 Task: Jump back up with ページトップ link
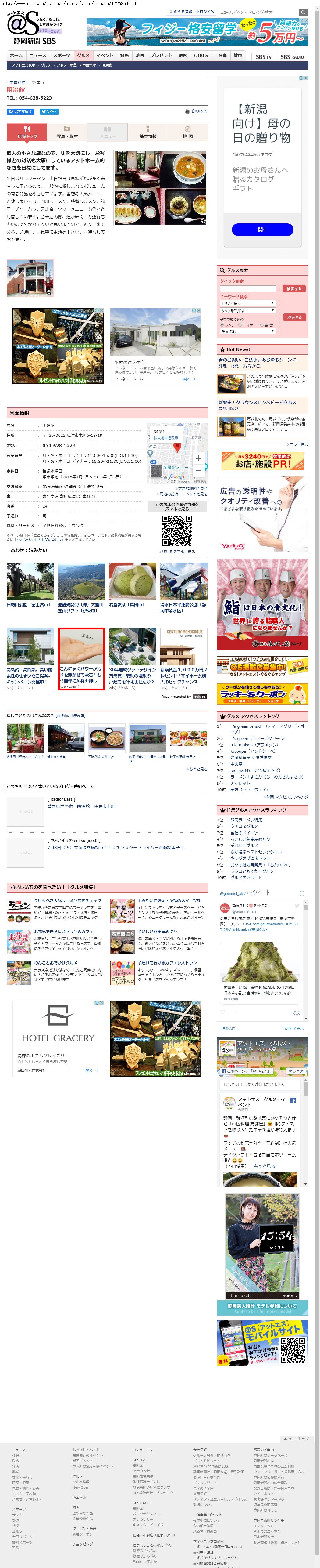[297, 1439]
